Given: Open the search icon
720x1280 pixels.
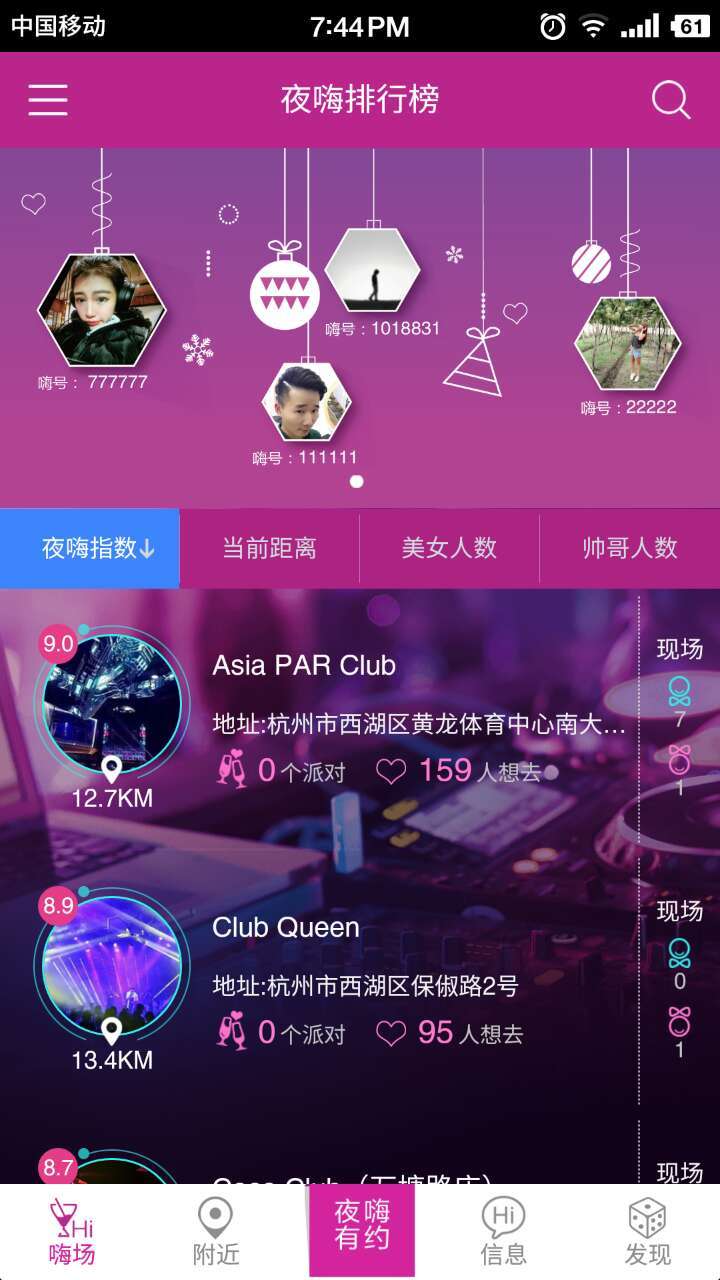Looking at the screenshot, I should point(670,100).
